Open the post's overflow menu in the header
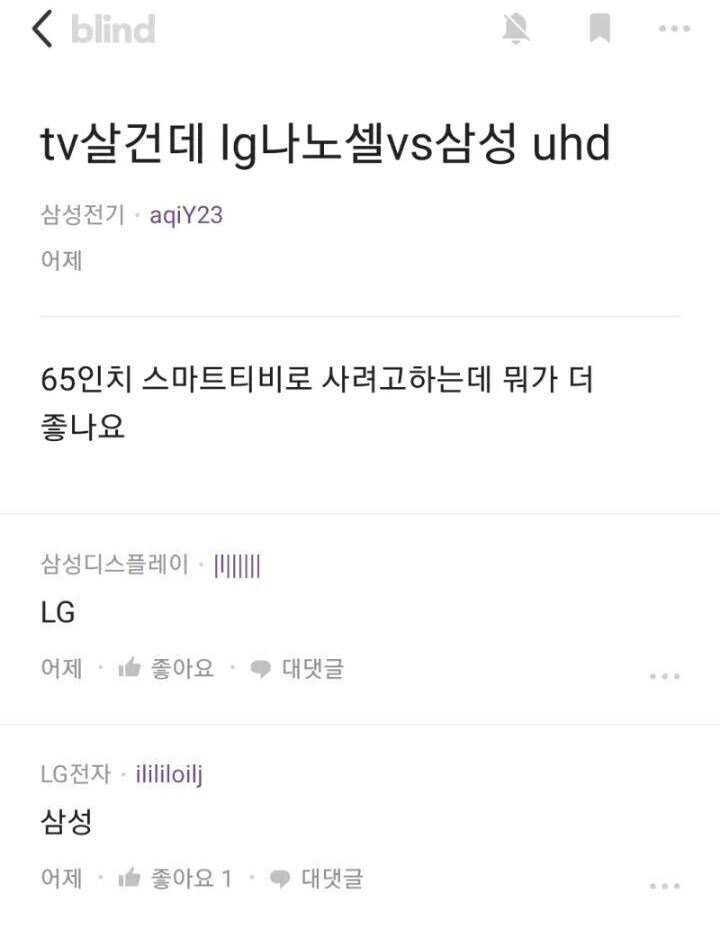The height and width of the screenshot is (932, 720). tap(675, 29)
